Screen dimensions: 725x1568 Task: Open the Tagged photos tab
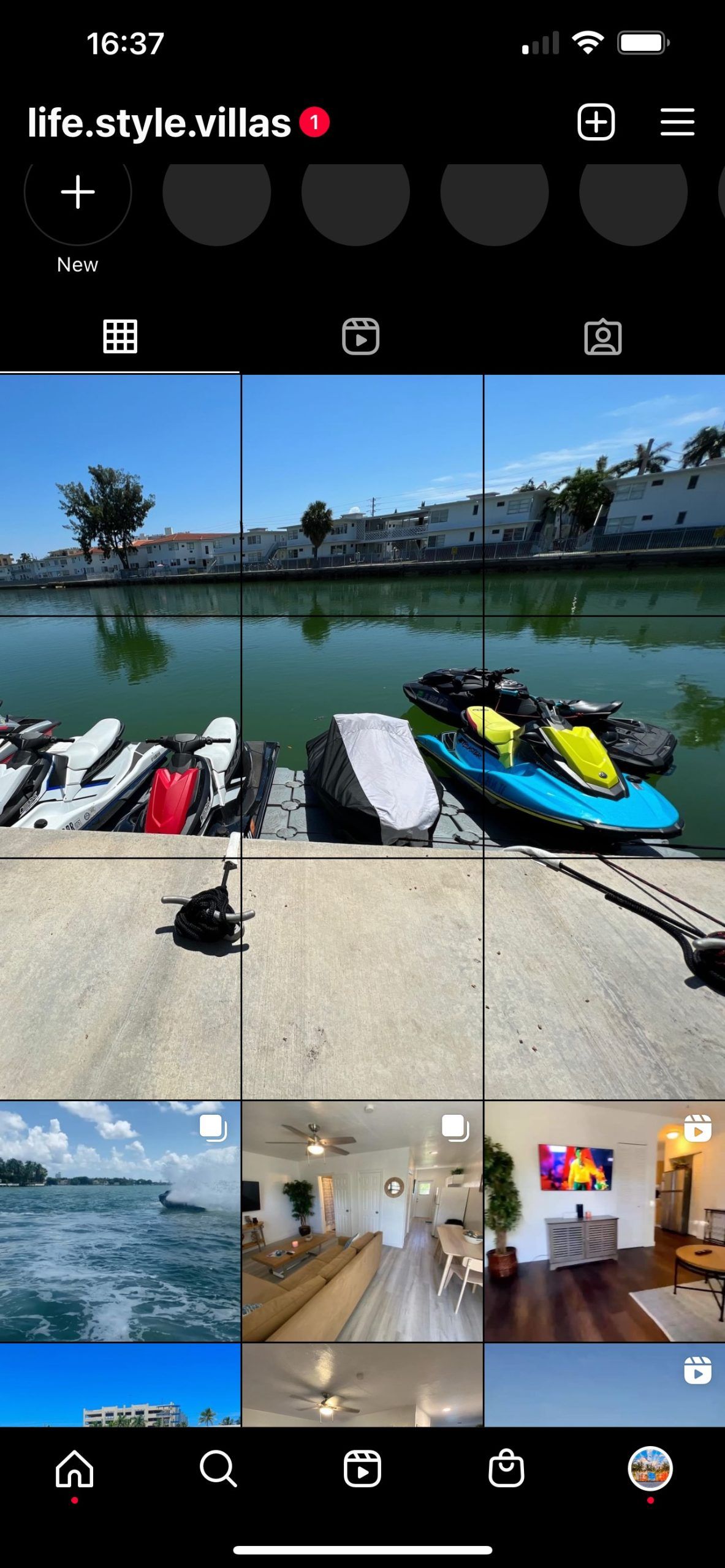coord(604,336)
